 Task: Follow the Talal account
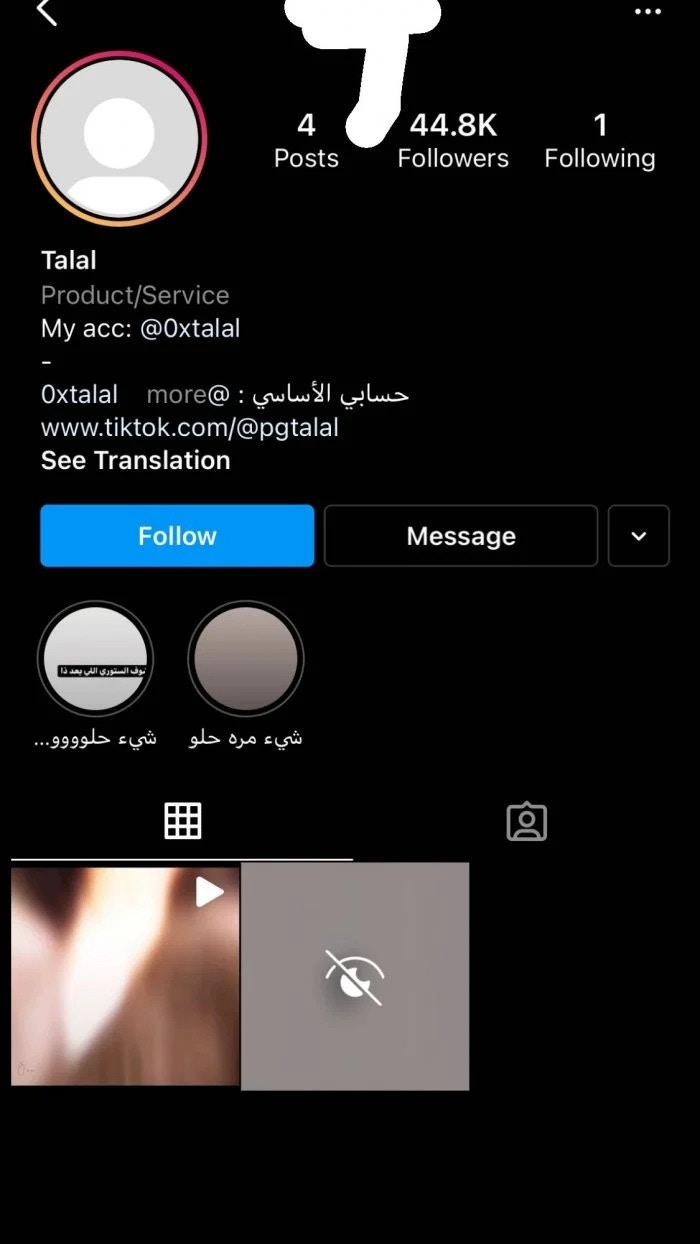[177, 536]
